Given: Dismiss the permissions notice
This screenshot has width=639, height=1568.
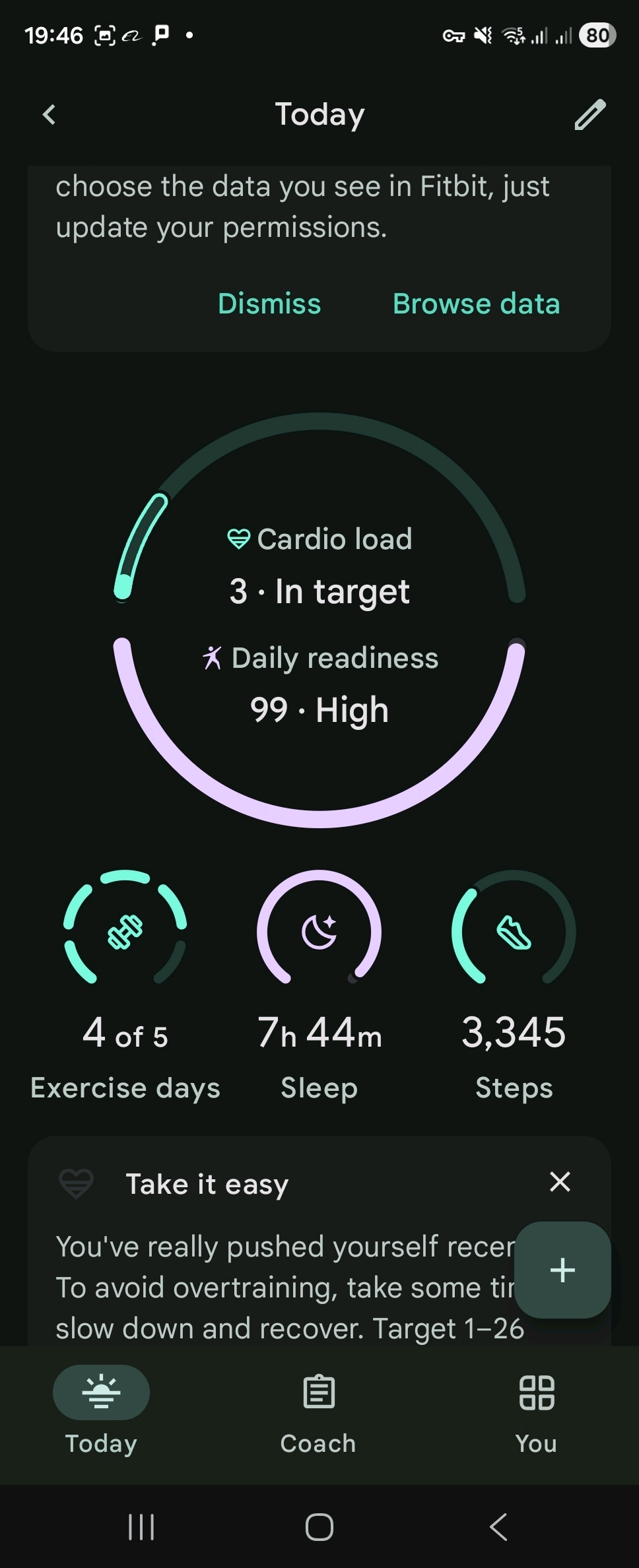Looking at the screenshot, I should [x=269, y=304].
